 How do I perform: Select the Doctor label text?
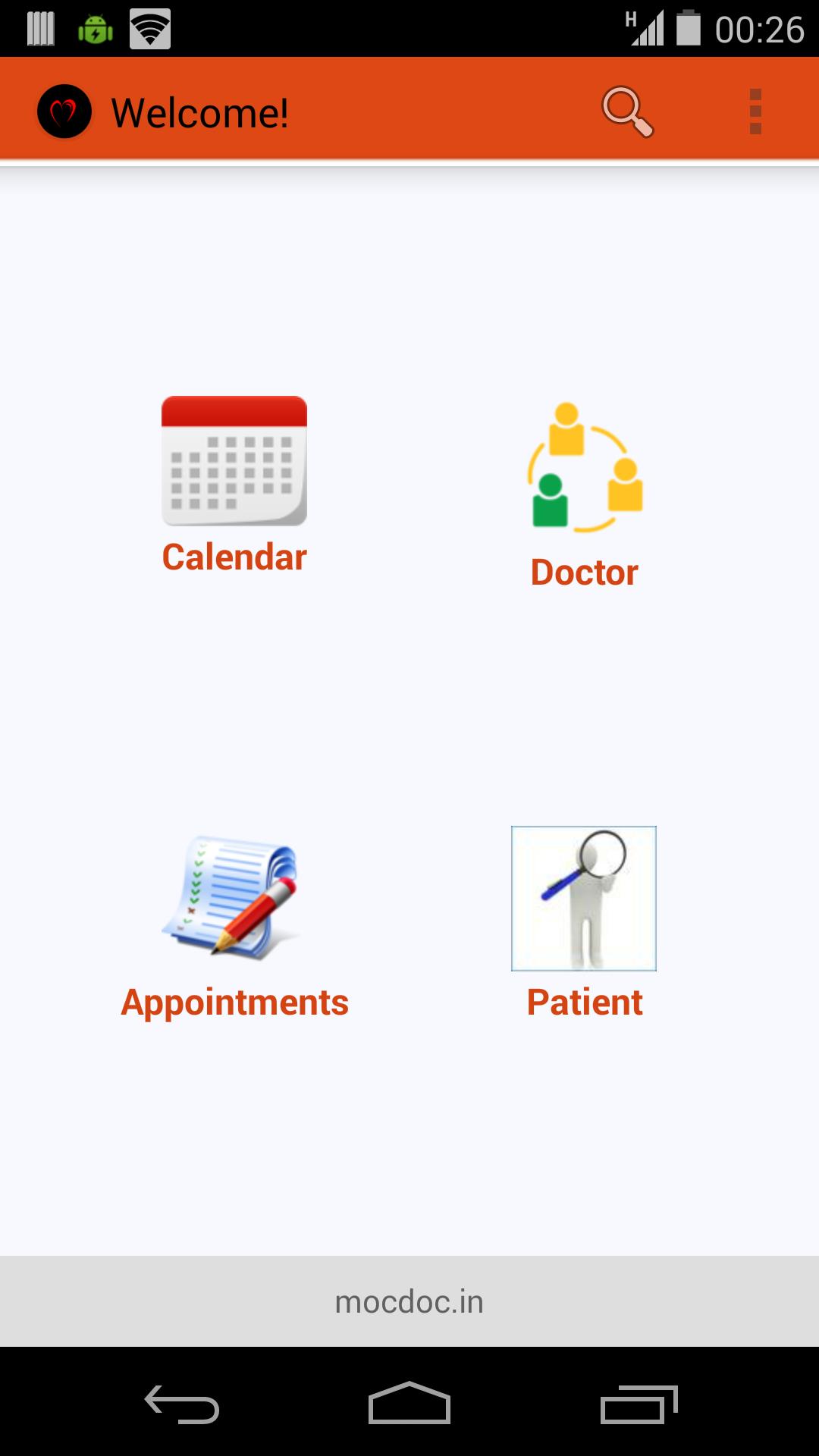[x=585, y=573]
